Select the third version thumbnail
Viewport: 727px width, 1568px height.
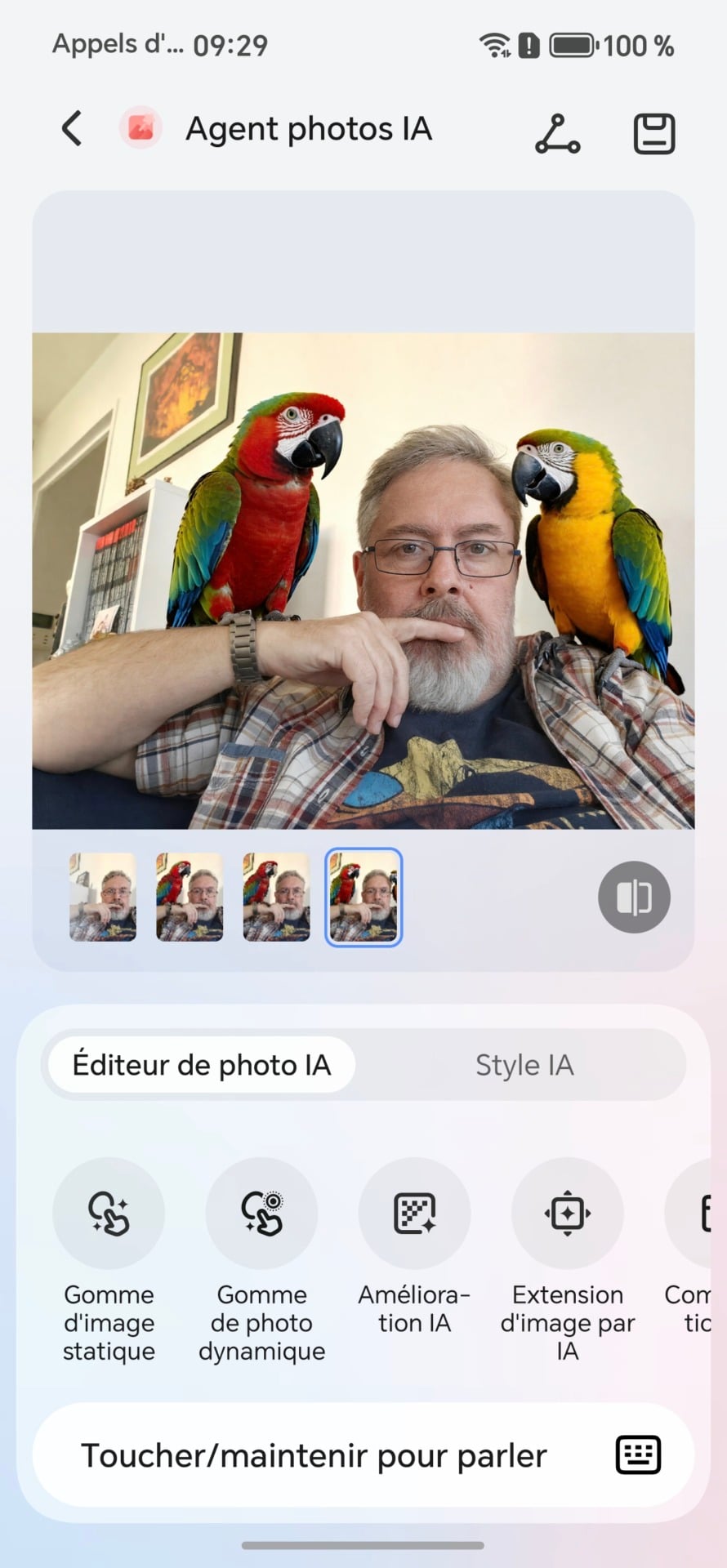coord(276,897)
